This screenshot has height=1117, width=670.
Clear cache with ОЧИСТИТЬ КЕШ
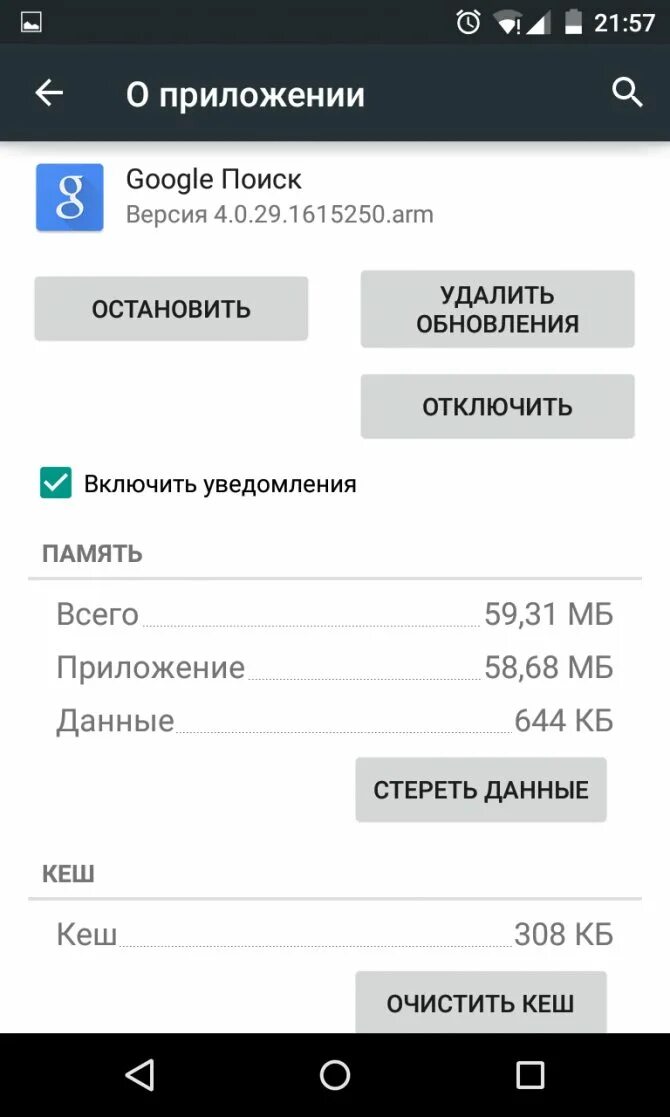(x=480, y=1002)
